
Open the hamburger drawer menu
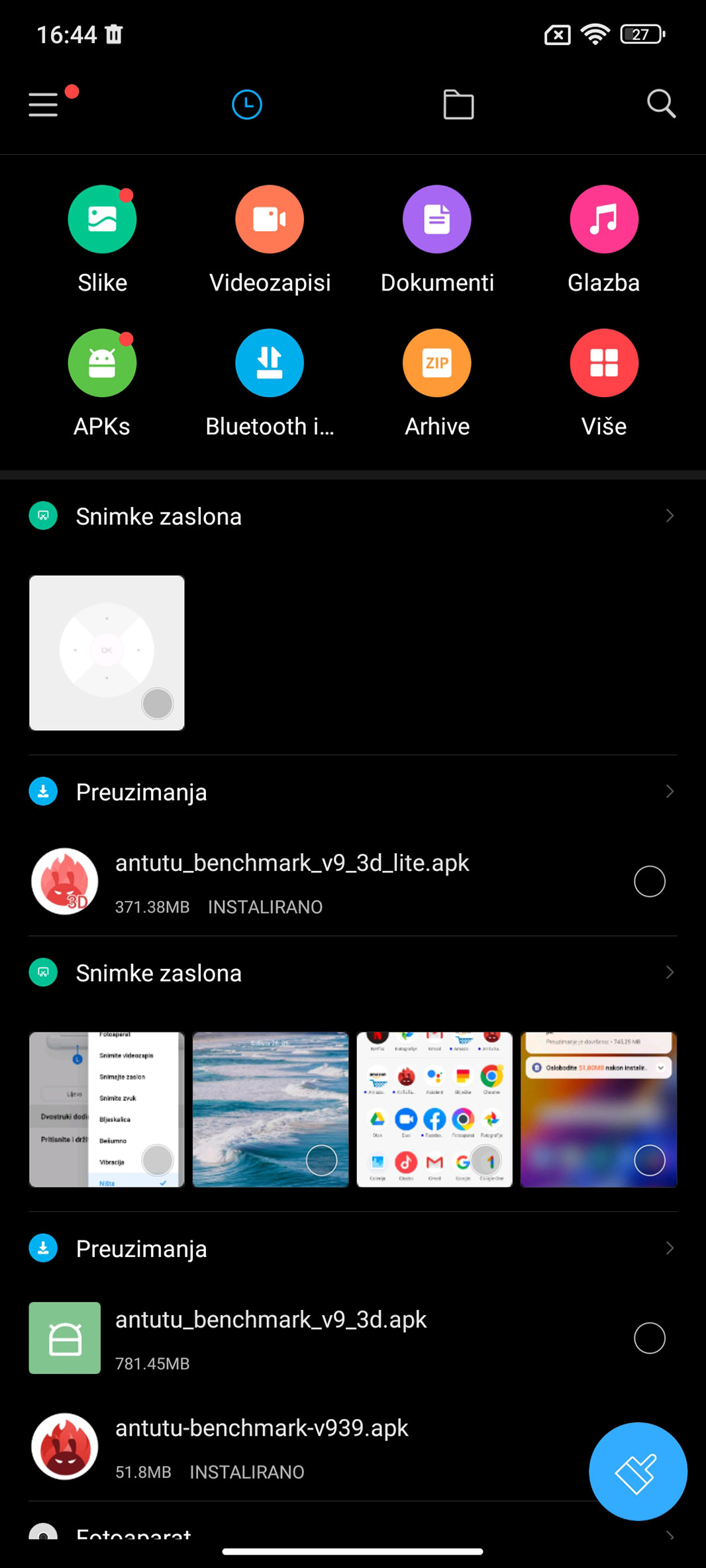click(44, 105)
